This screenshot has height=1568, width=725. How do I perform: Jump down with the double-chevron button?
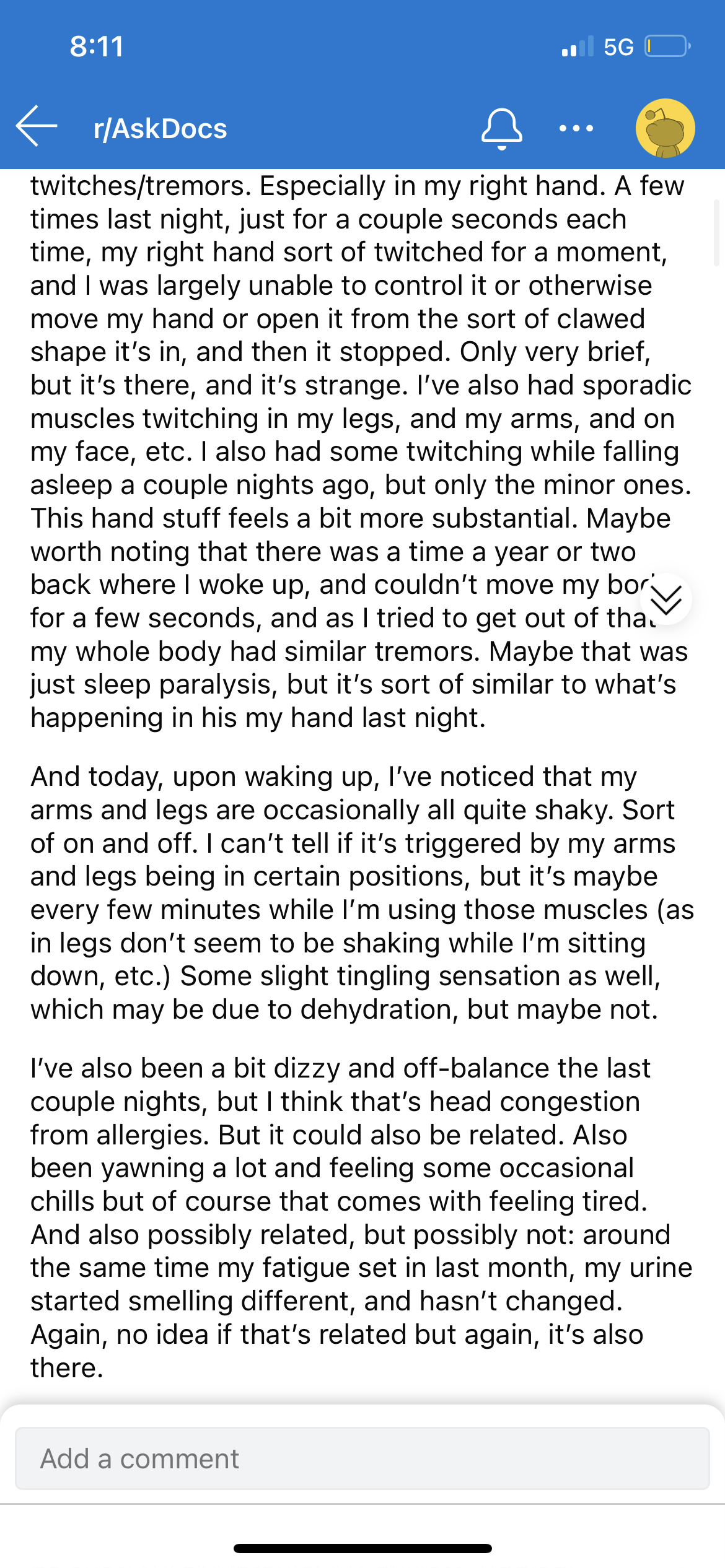point(666,599)
